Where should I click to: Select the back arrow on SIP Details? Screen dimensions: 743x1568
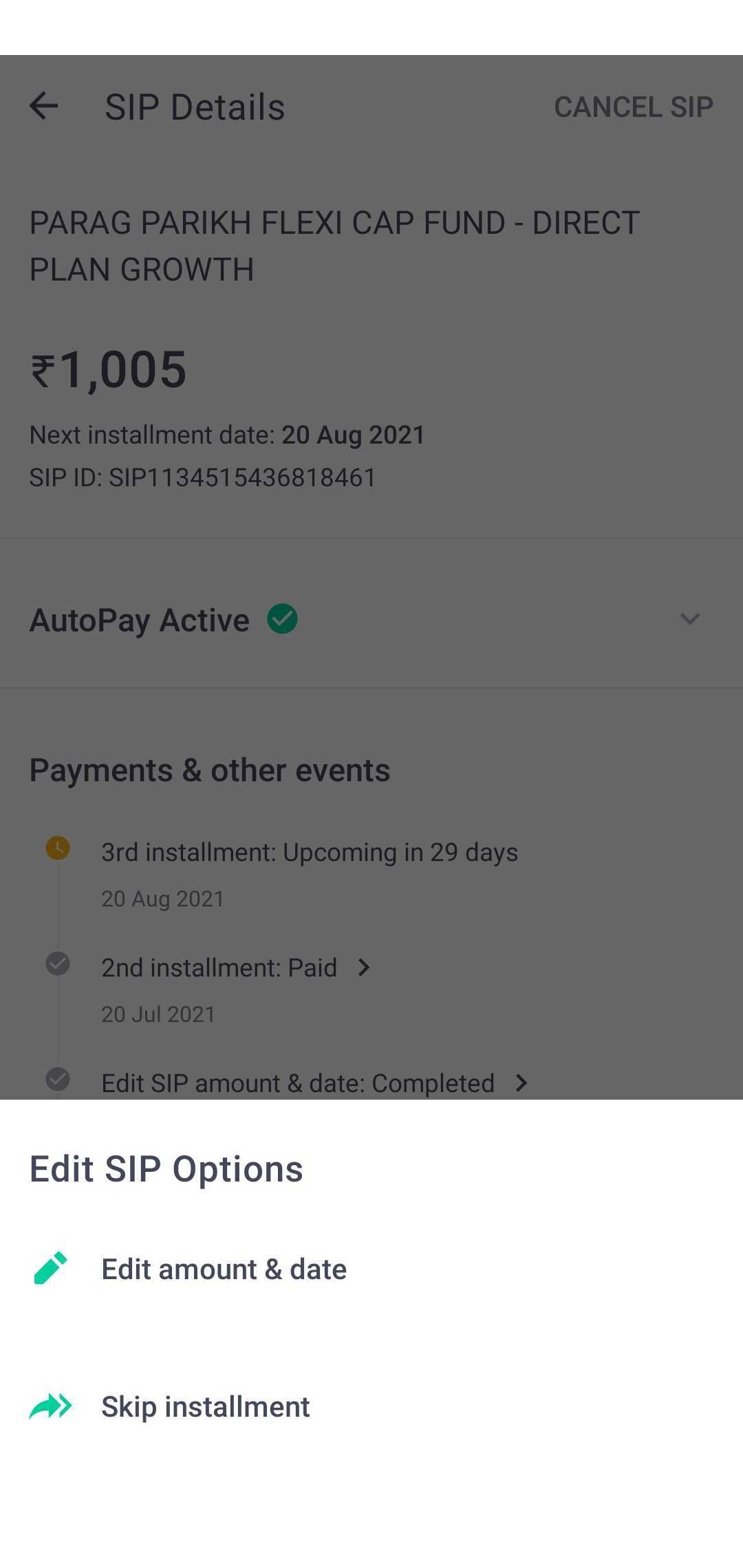(43, 106)
